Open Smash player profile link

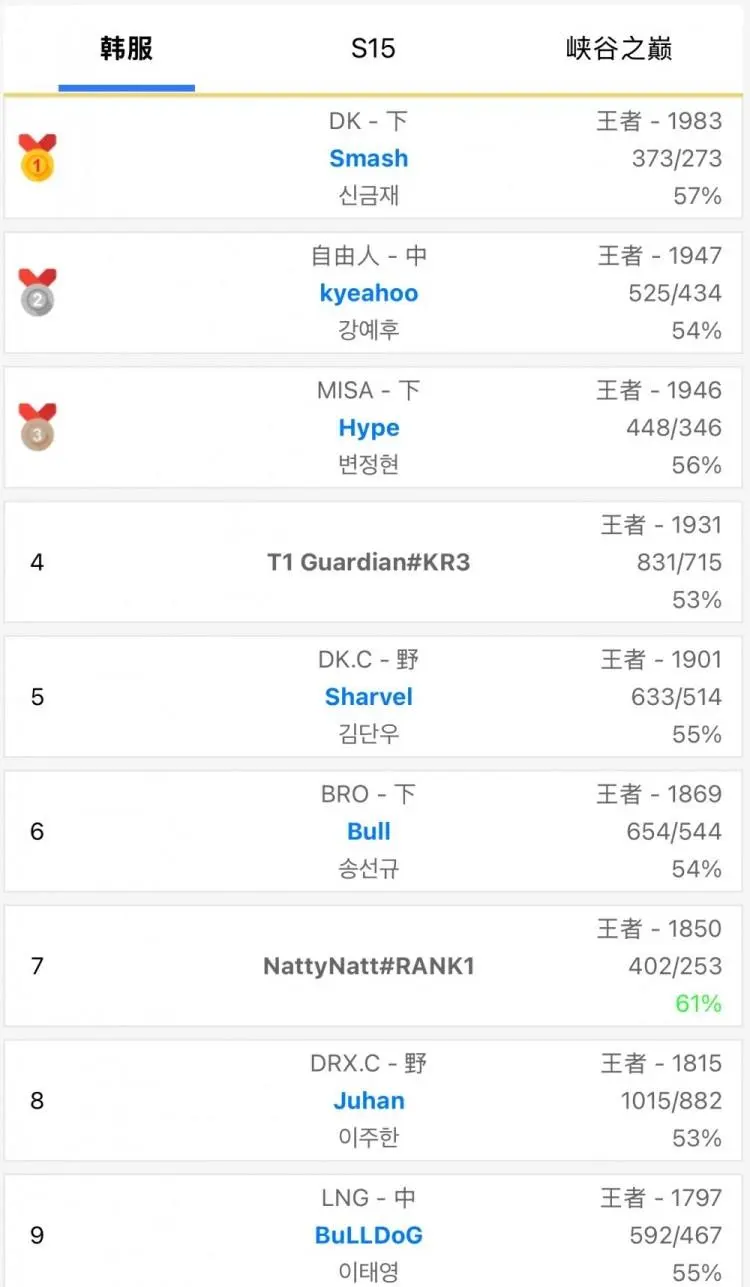(x=368, y=158)
